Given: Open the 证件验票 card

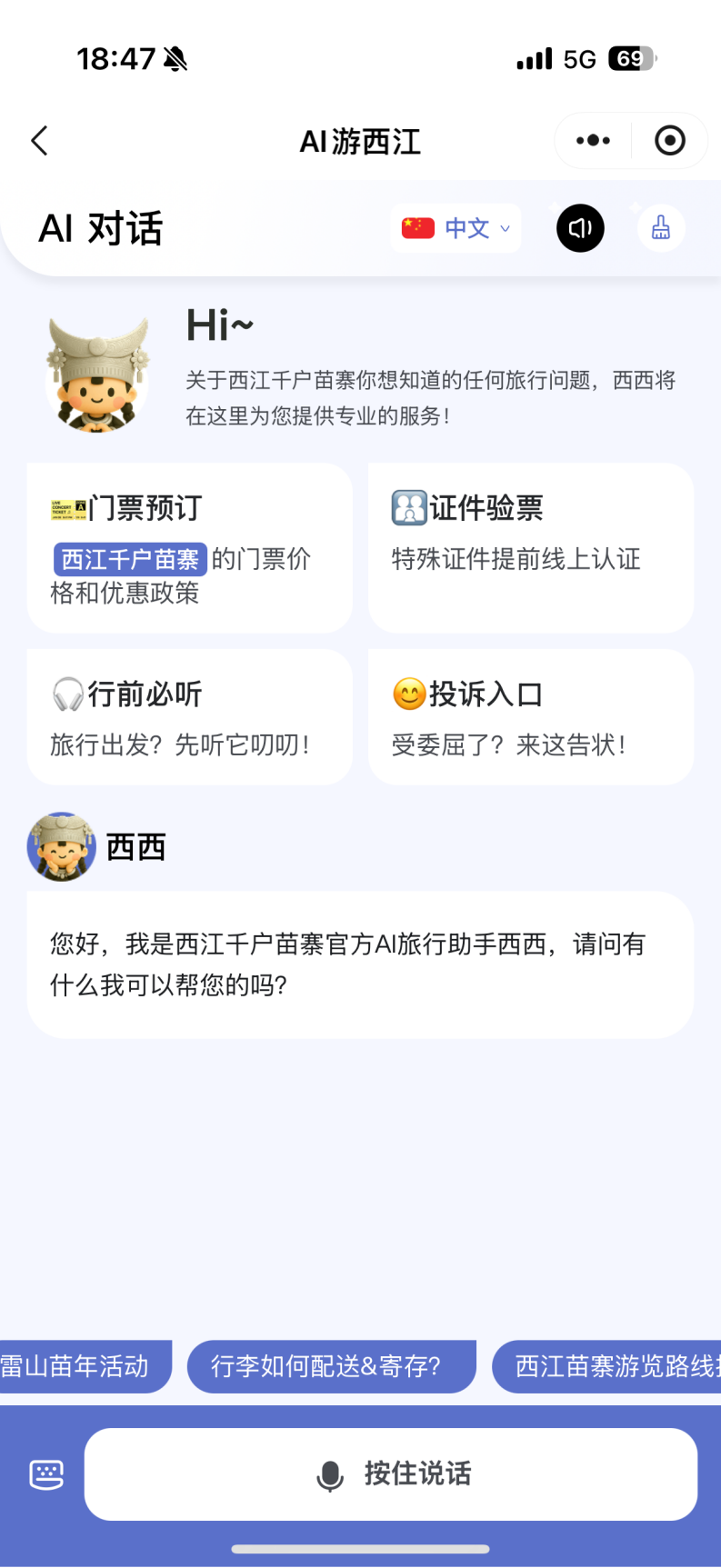Looking at the screenshot, I should [x=530, y=547].
